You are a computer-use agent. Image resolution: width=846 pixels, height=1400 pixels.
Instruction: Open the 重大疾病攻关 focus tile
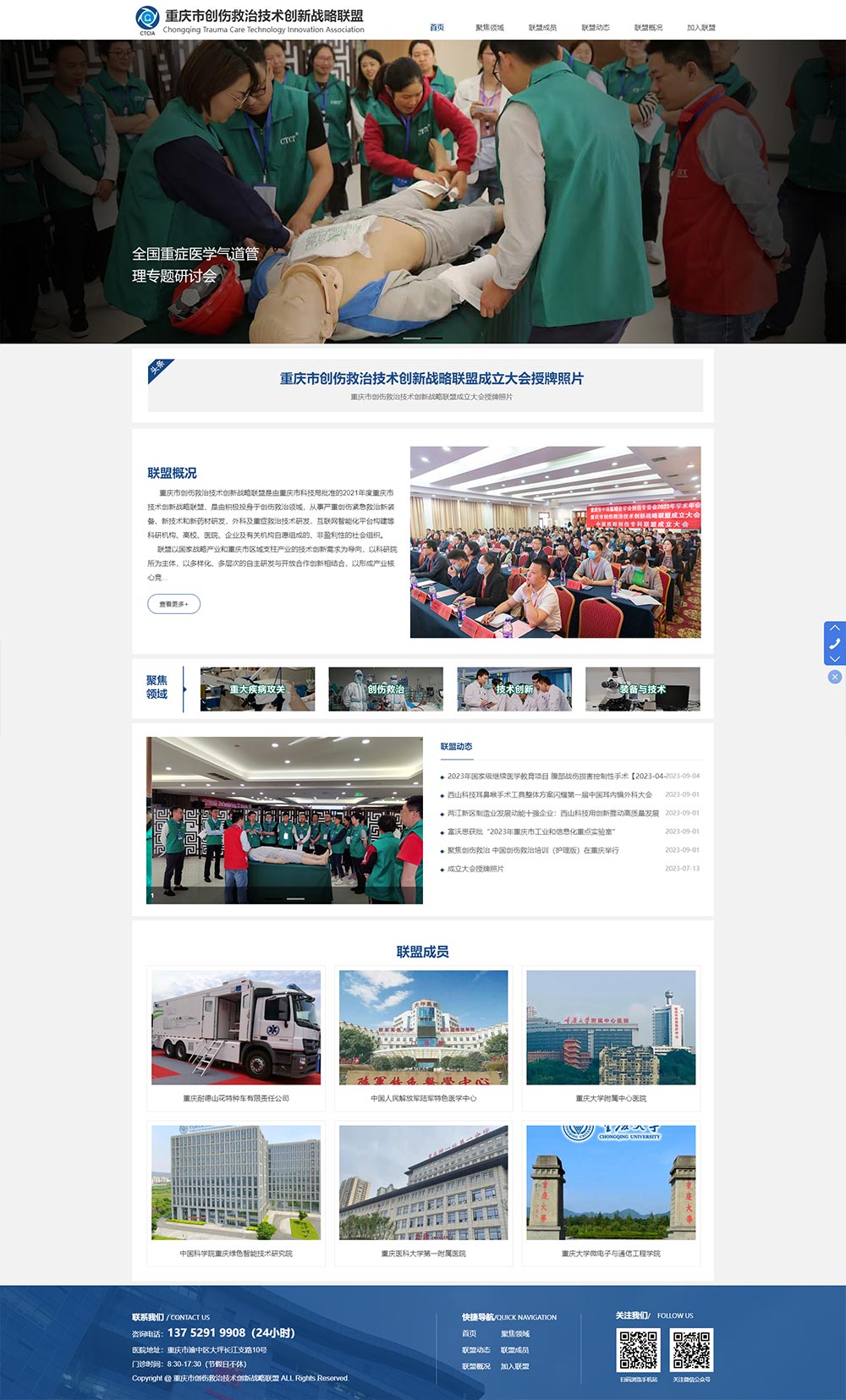(x=257, y=689)
